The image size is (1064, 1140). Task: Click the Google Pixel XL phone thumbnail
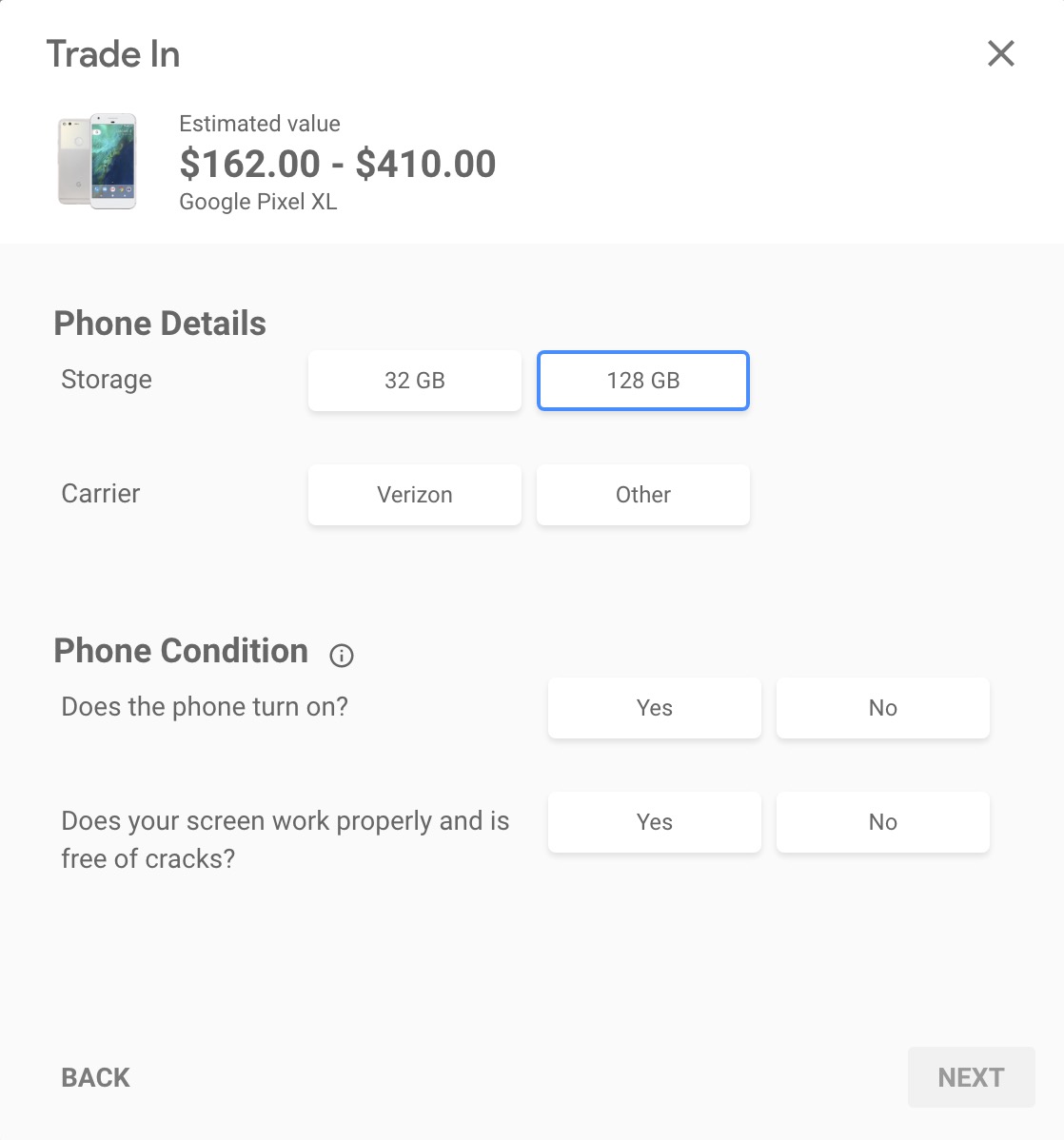[x=96, y=161]
